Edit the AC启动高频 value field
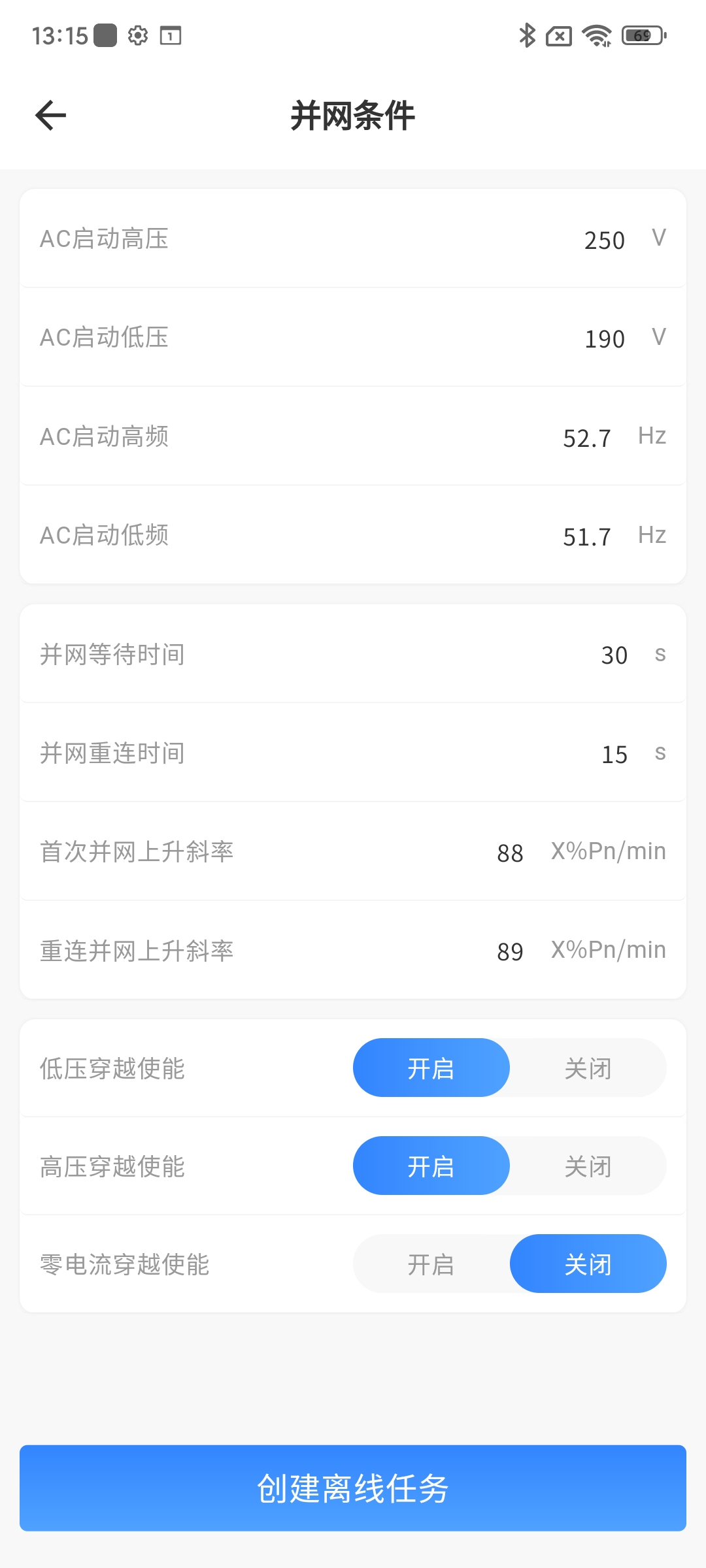This screenshot has width=706, height=1568. tap(586, 438)
